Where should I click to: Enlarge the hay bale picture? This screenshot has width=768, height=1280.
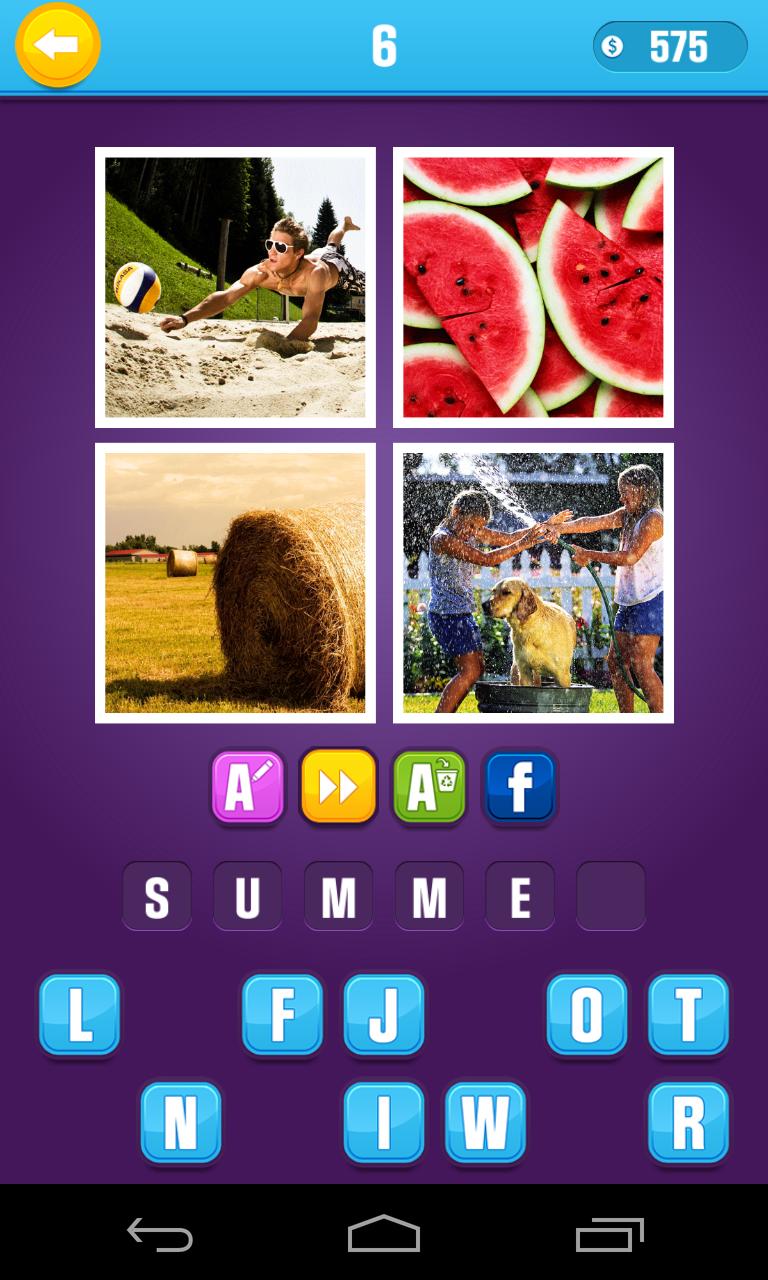click(235, 583)
